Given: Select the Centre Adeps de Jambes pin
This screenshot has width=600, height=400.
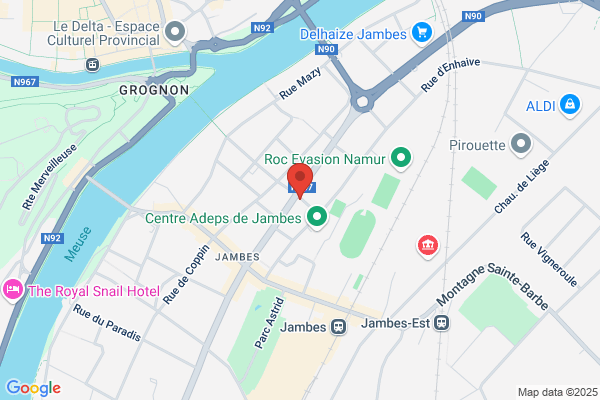Looking at the screenshot, I should [x=317, y=217].
